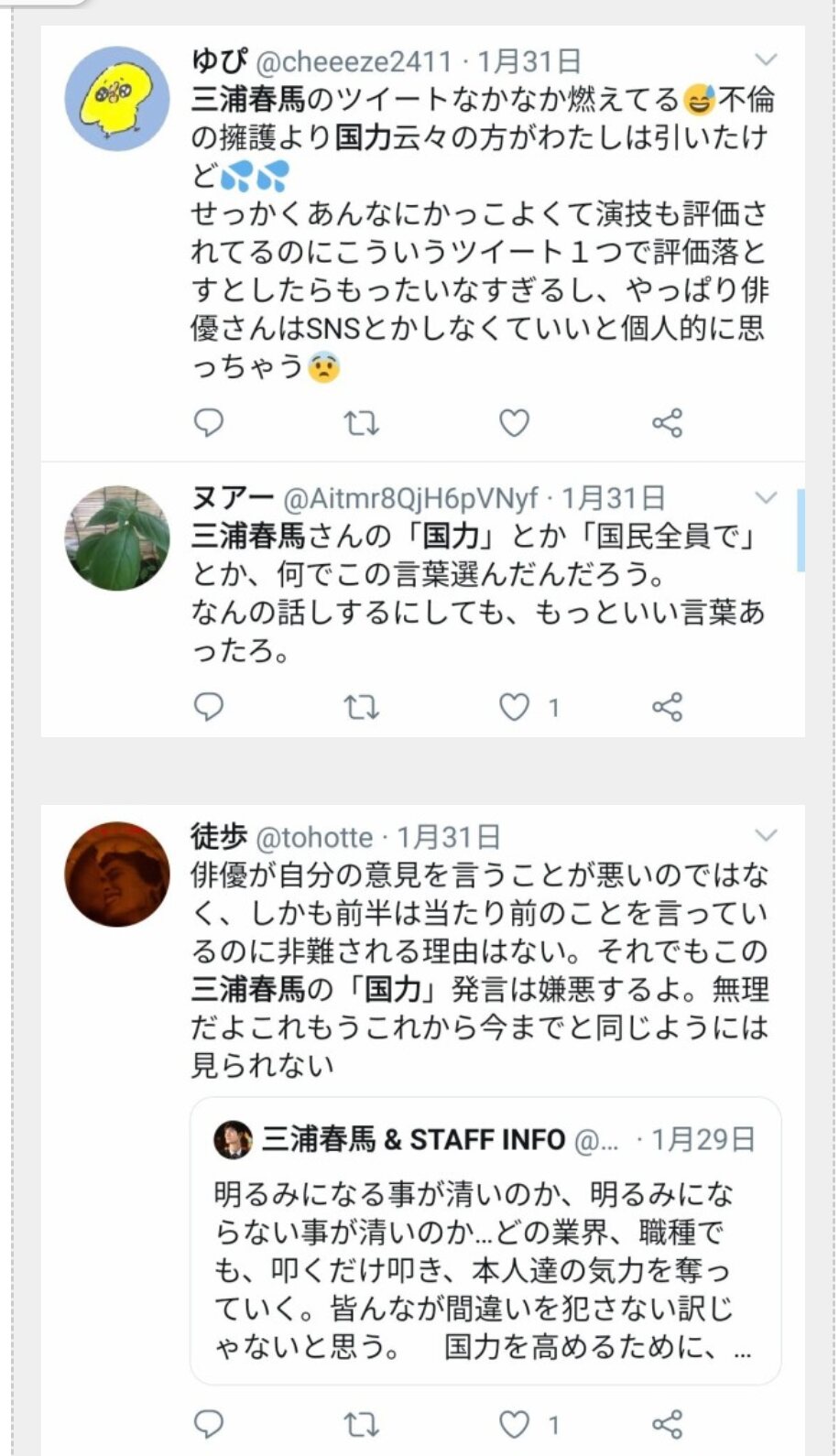Retweet ヌアー's tweet
This screenshot has width=839, height=1456.
[361, 707]
